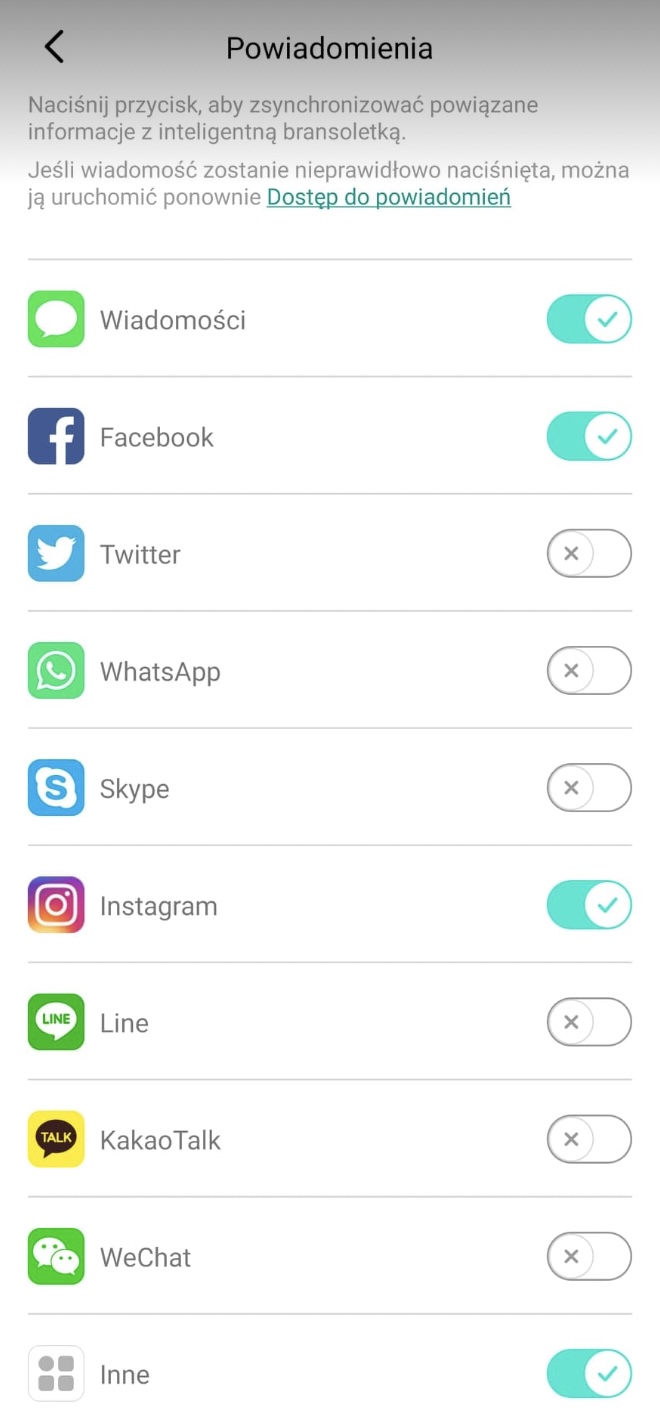Enable Twitter notifications toggle

pos(589,554)
